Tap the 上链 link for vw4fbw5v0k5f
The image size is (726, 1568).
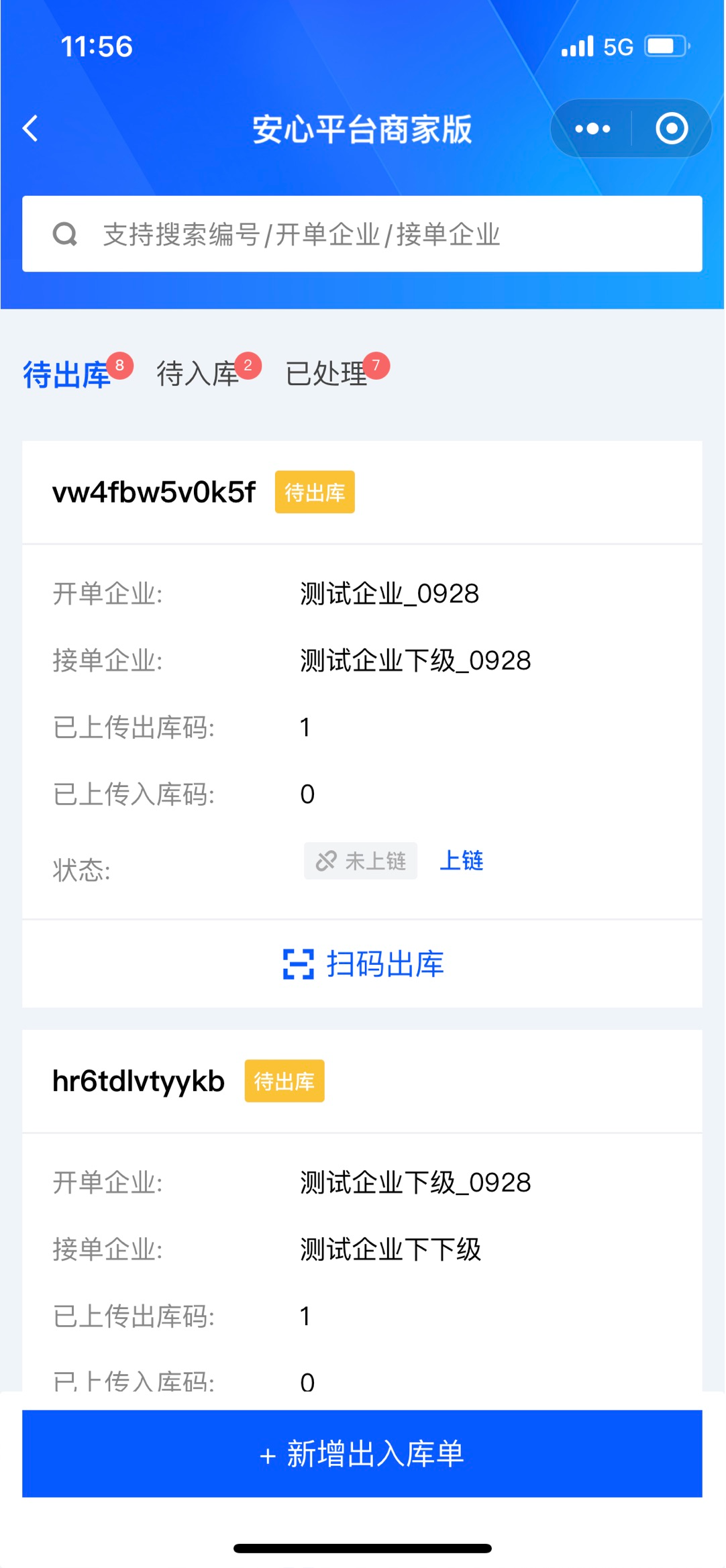pos(462,861)
